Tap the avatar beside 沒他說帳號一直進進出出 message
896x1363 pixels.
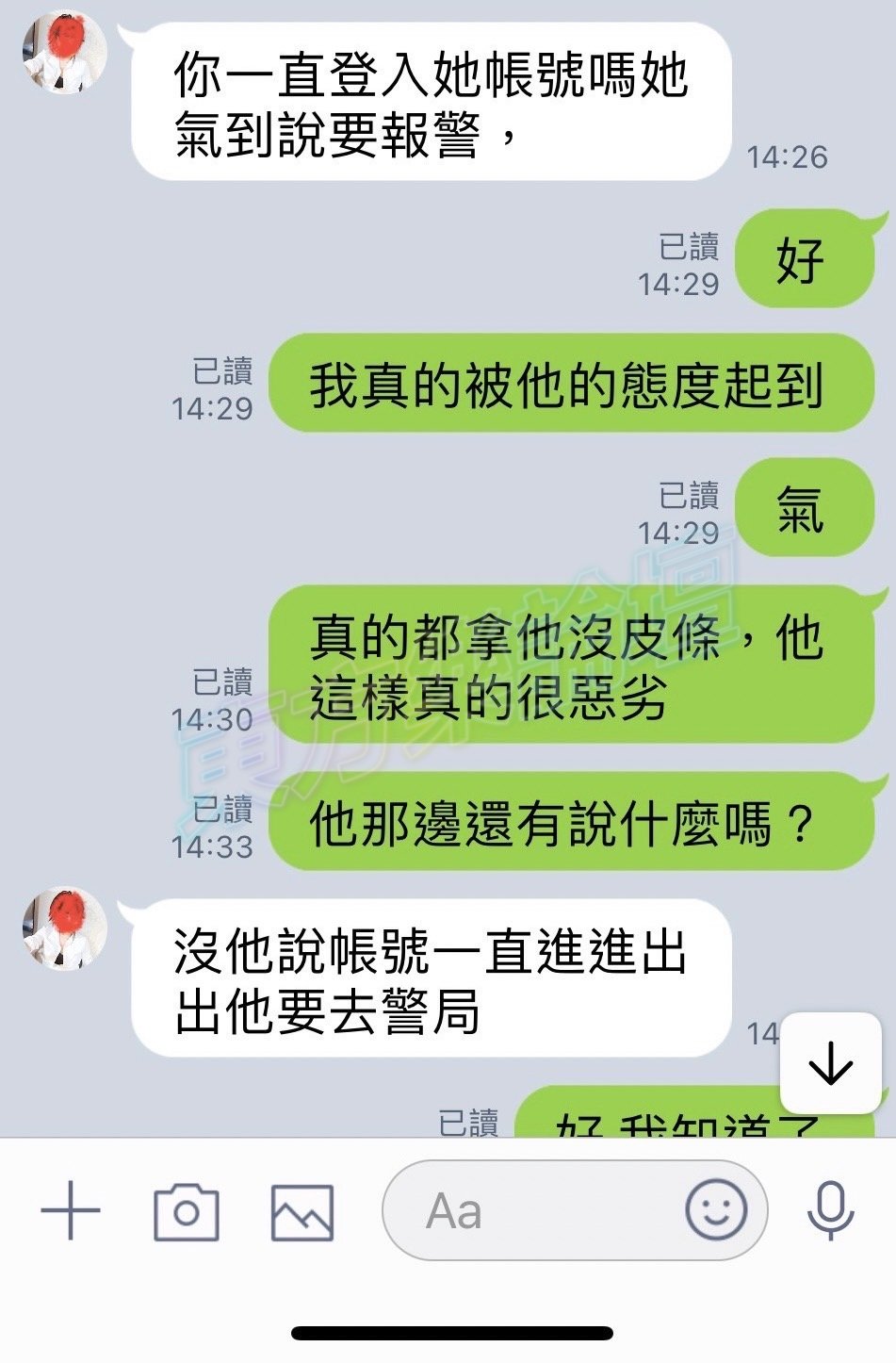click(64, 928)
